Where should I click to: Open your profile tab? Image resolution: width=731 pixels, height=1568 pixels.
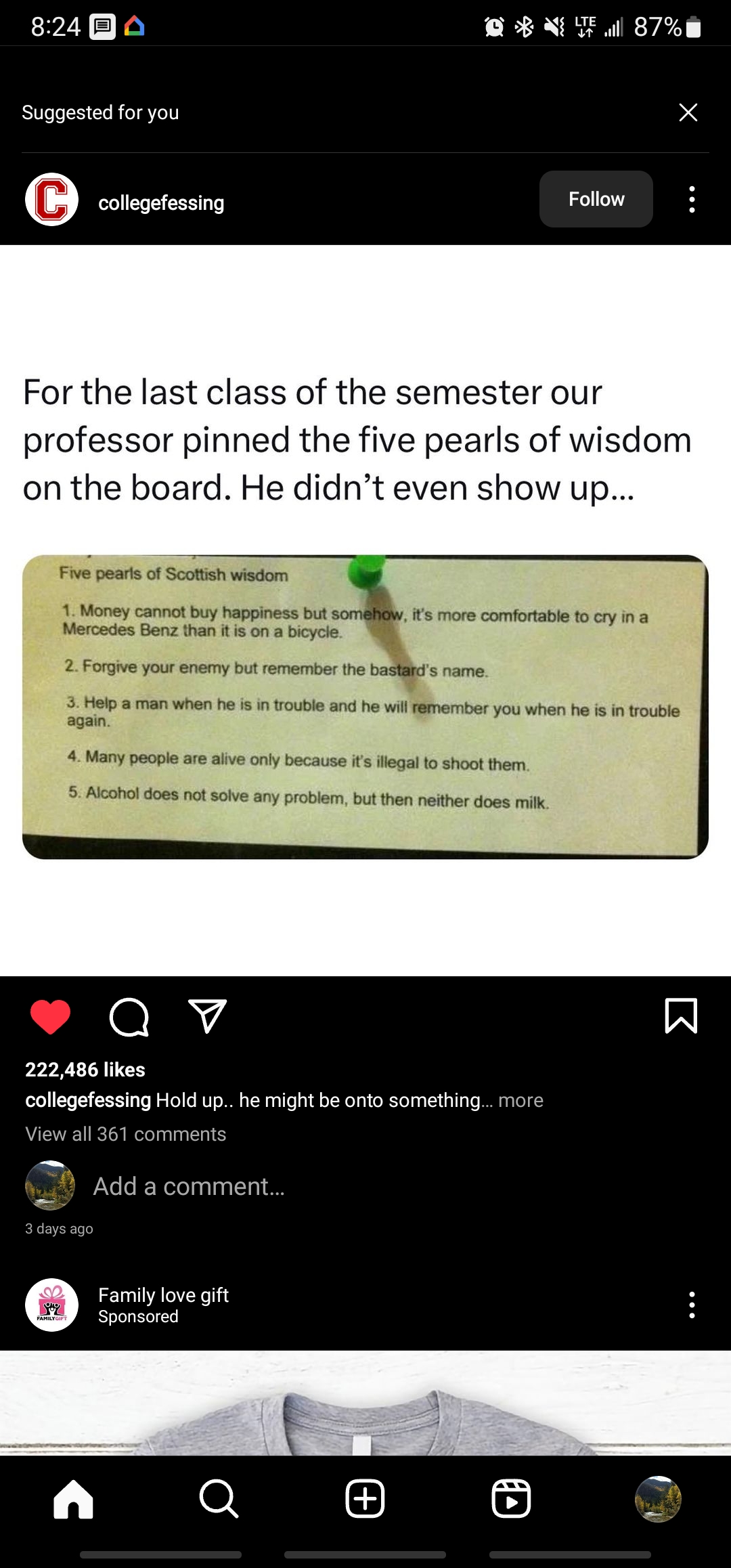(657, 1499)
